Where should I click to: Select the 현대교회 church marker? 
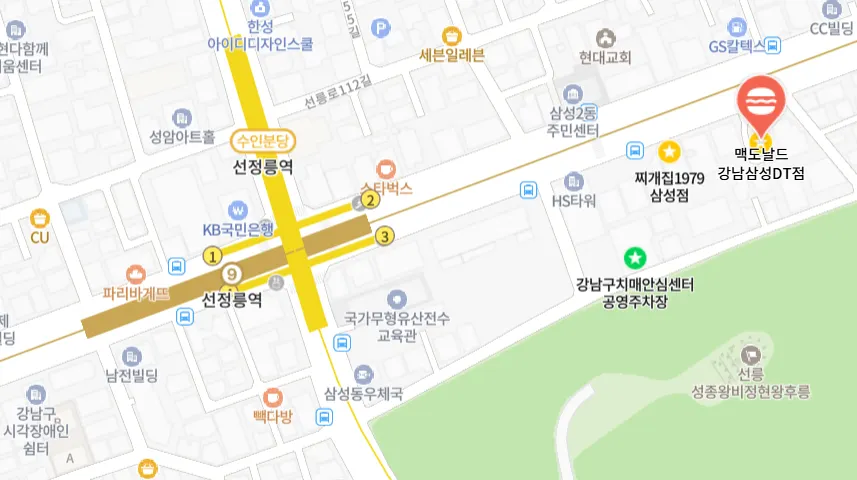pyautogui.click(x=606, y=39)
